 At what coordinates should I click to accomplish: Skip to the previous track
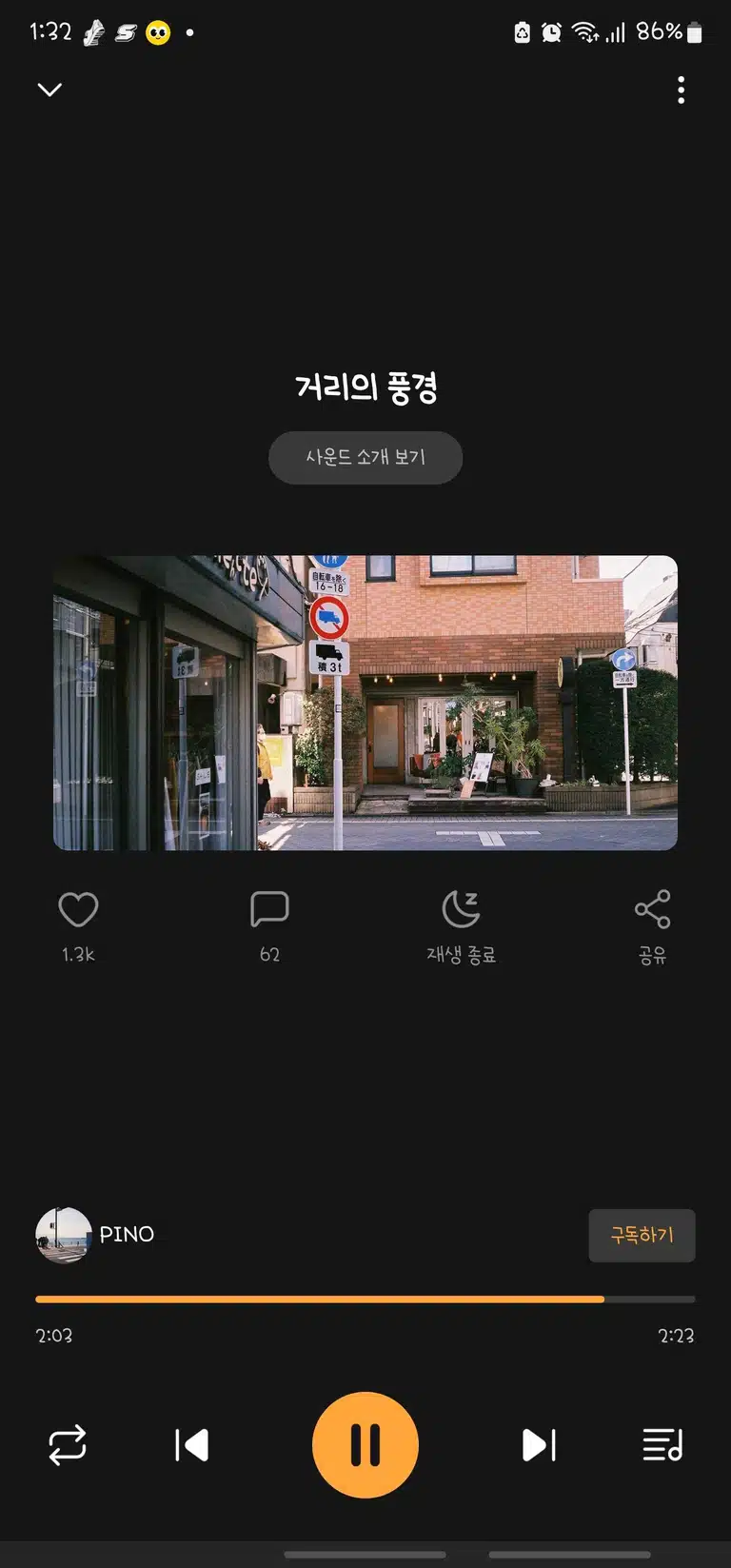191,1444
